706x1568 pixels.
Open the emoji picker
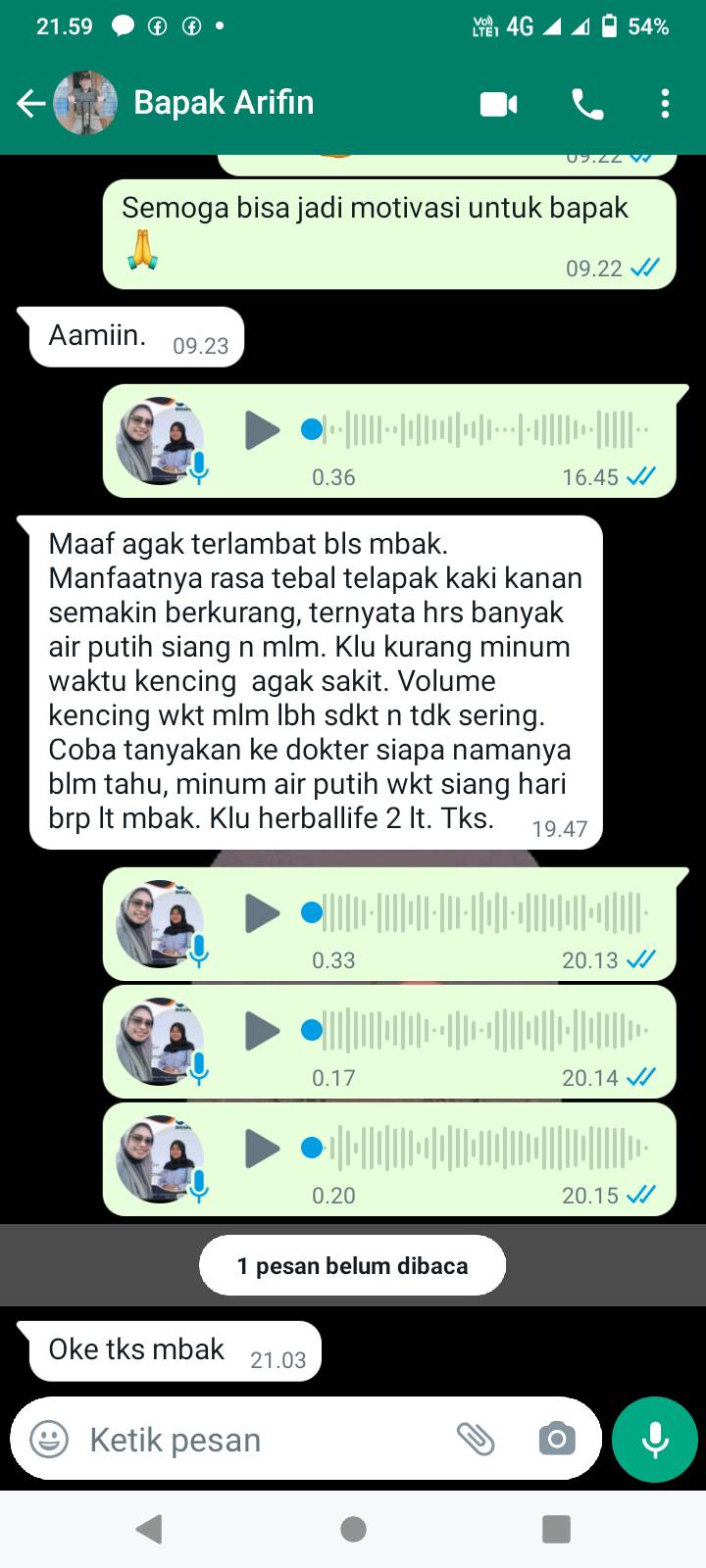[x=49, y=1440]
